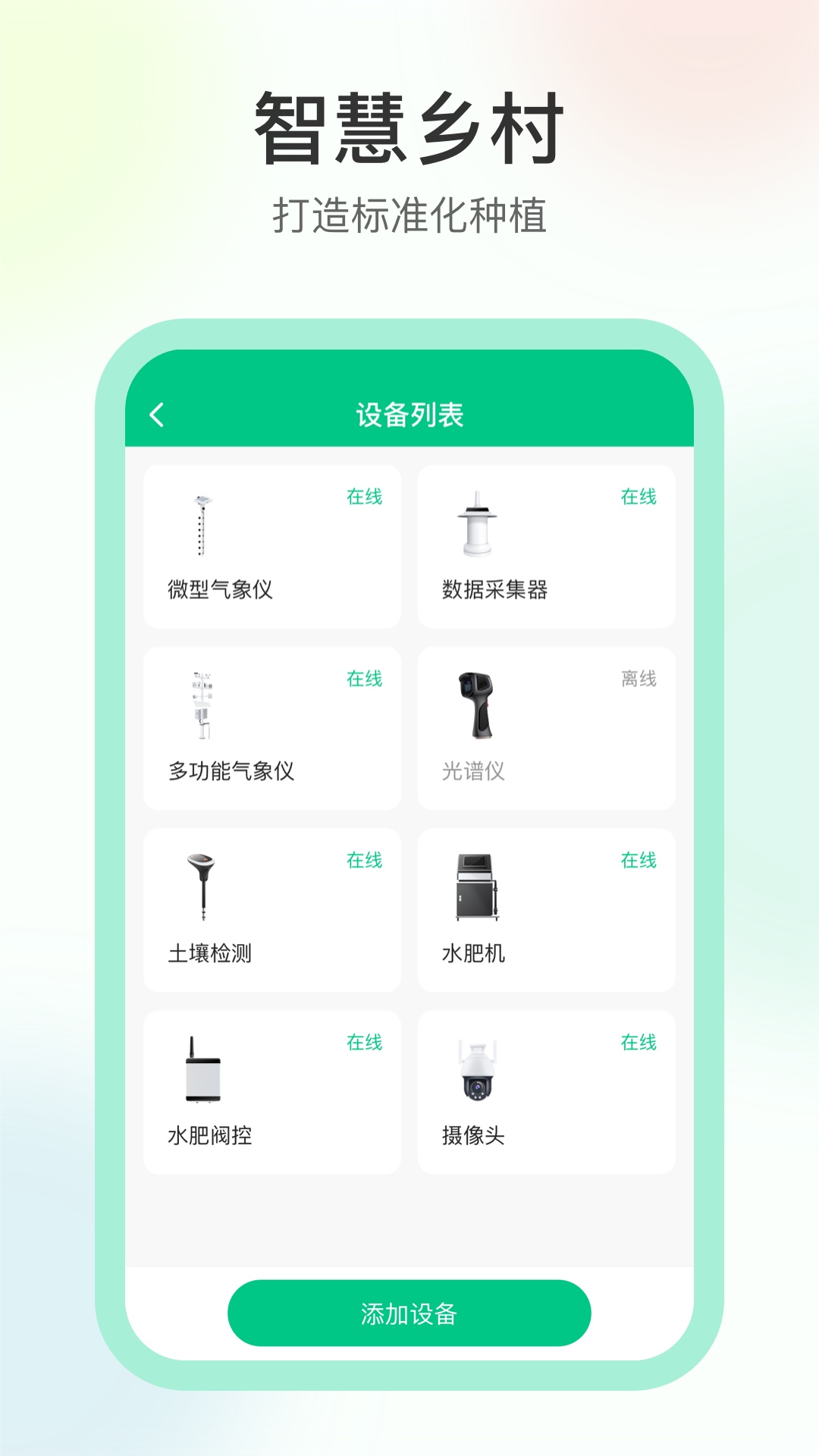819x1456 pixels.
Task: Open the 设备列表 title header
Action: [409, 413]
